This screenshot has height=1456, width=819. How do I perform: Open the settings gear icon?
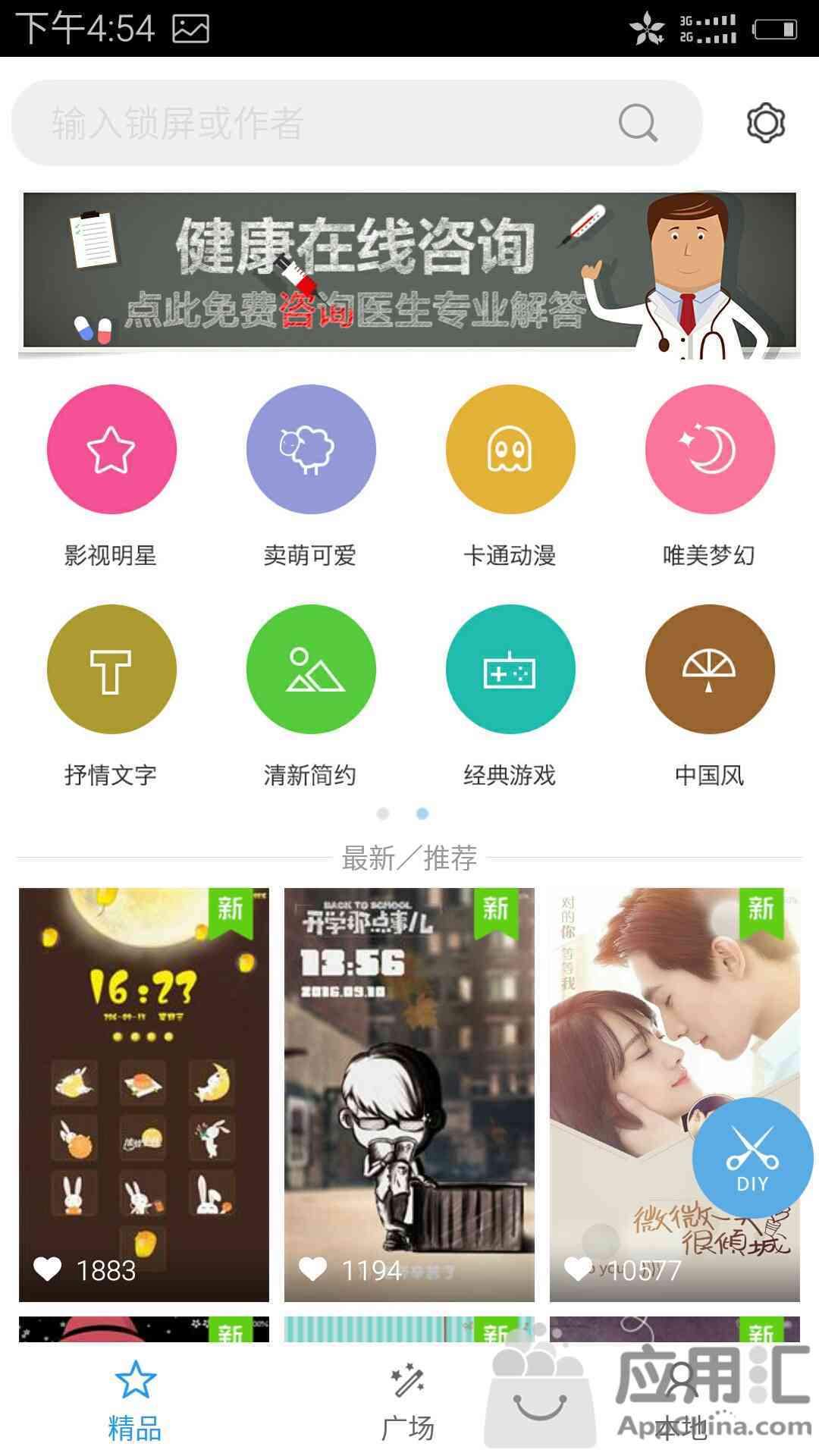765,123
